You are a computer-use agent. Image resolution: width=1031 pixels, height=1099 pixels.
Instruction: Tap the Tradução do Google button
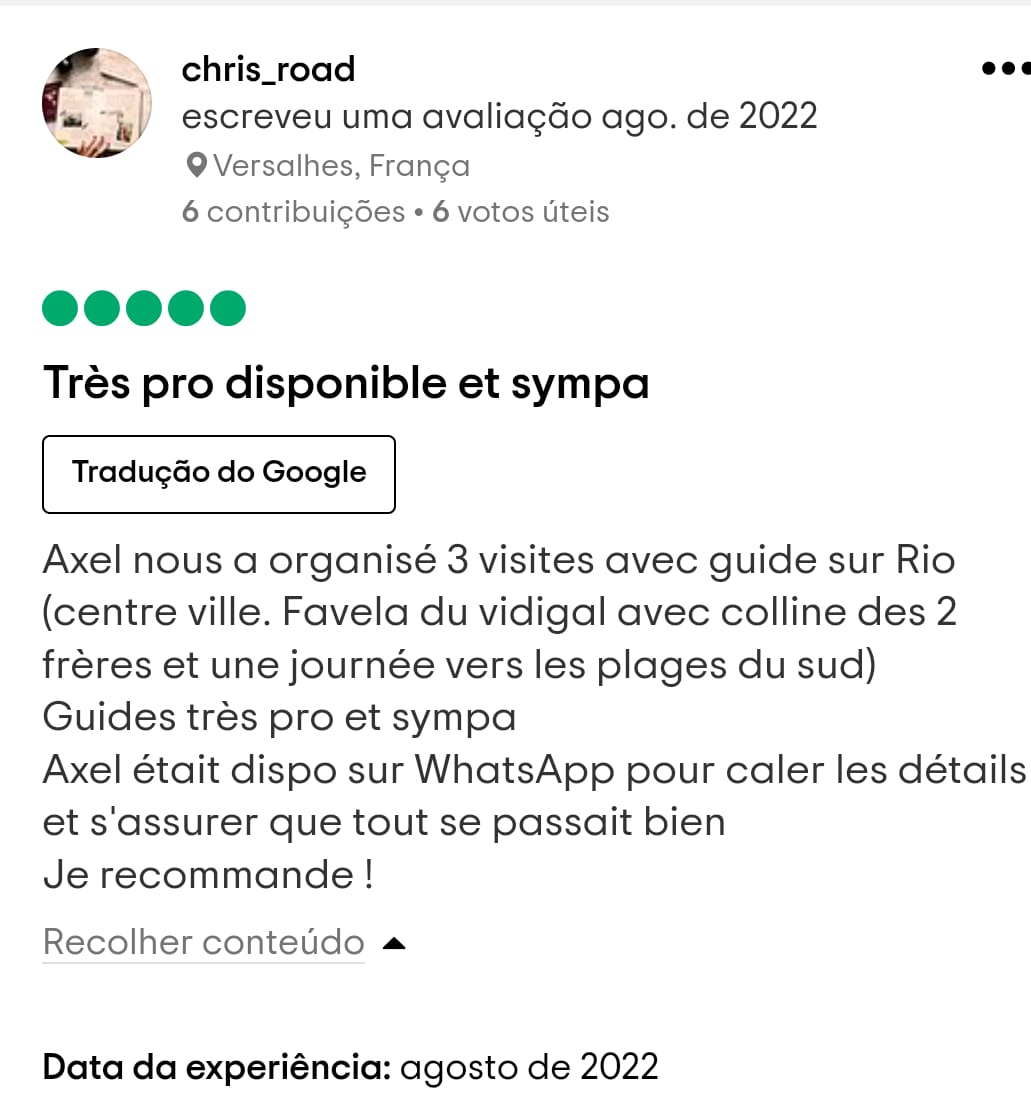tap(219, 474)
